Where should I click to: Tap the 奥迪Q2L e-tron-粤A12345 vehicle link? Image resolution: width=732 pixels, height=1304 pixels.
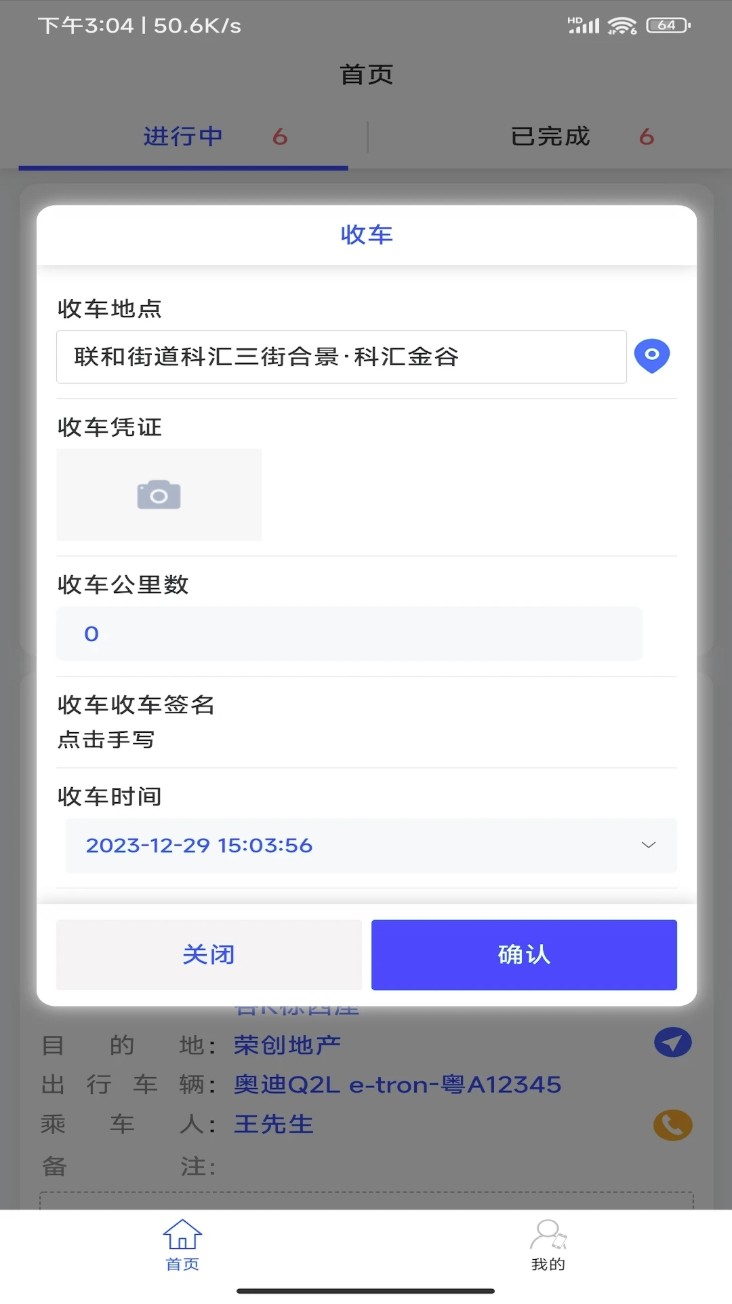coord(400,1084)
